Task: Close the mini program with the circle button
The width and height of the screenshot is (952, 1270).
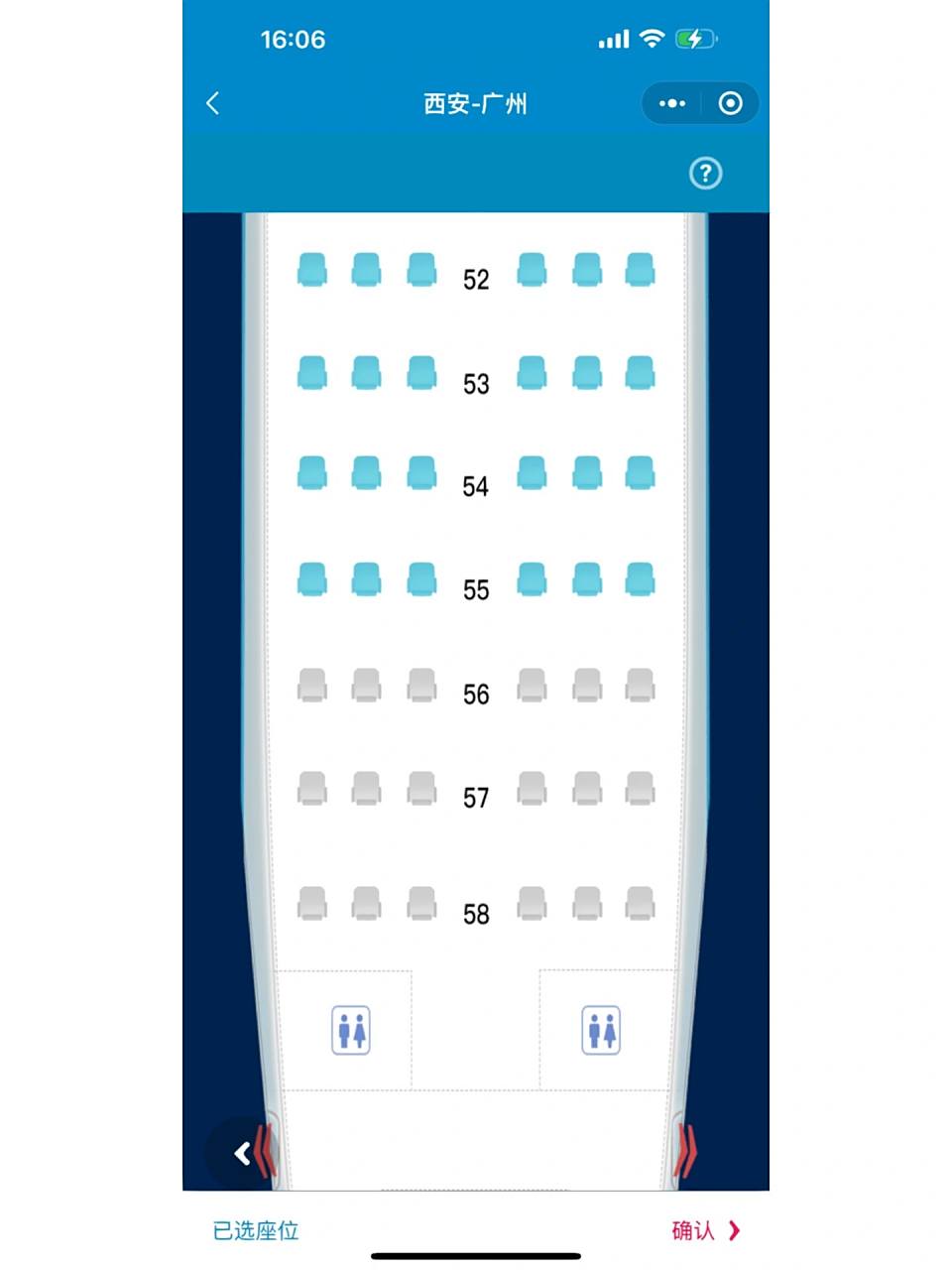Action: pyautogui.click(x=730, y=103)
